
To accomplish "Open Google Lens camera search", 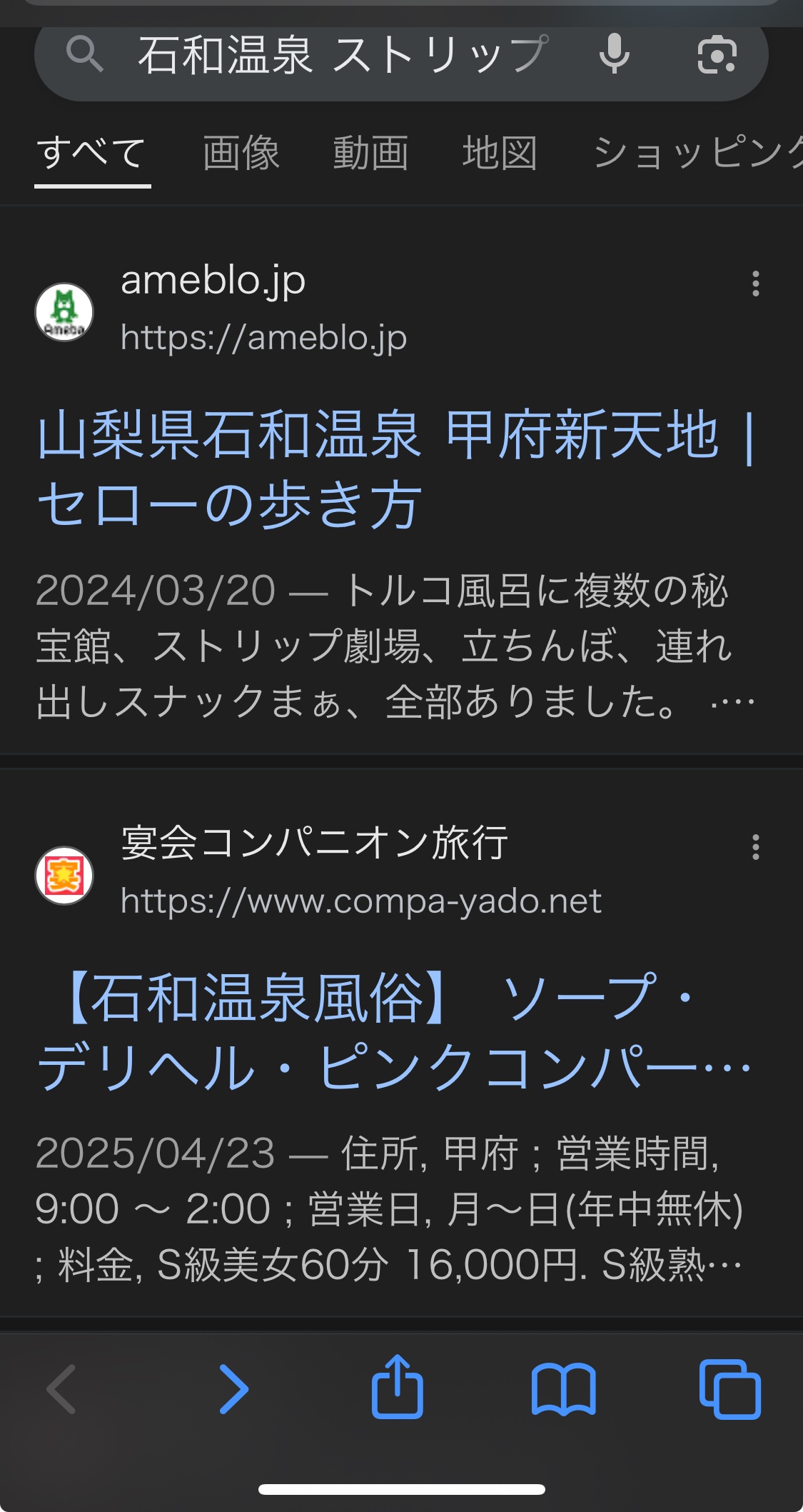I will (x=717, y=55).
